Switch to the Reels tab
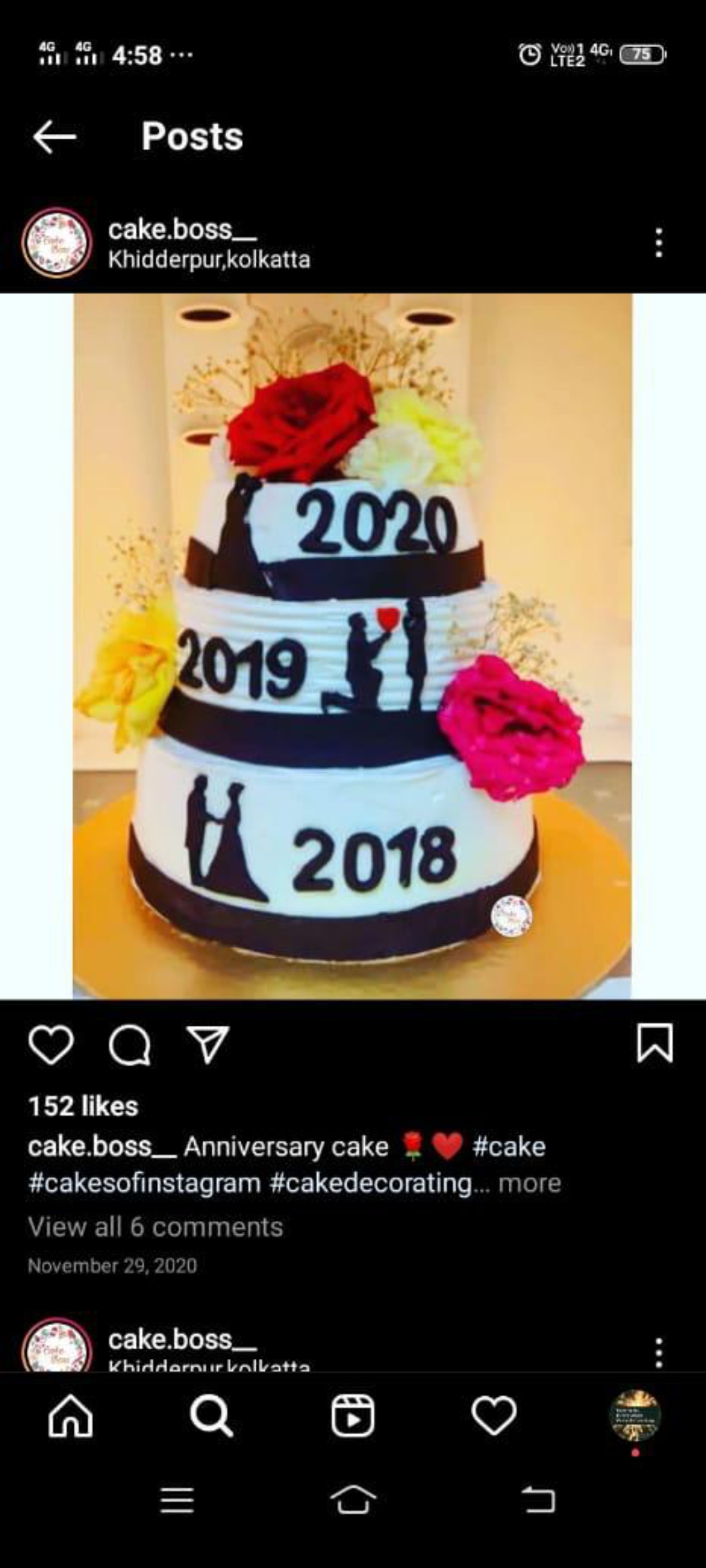This screenshot has height=1568, width=706. click(352, 1416)
